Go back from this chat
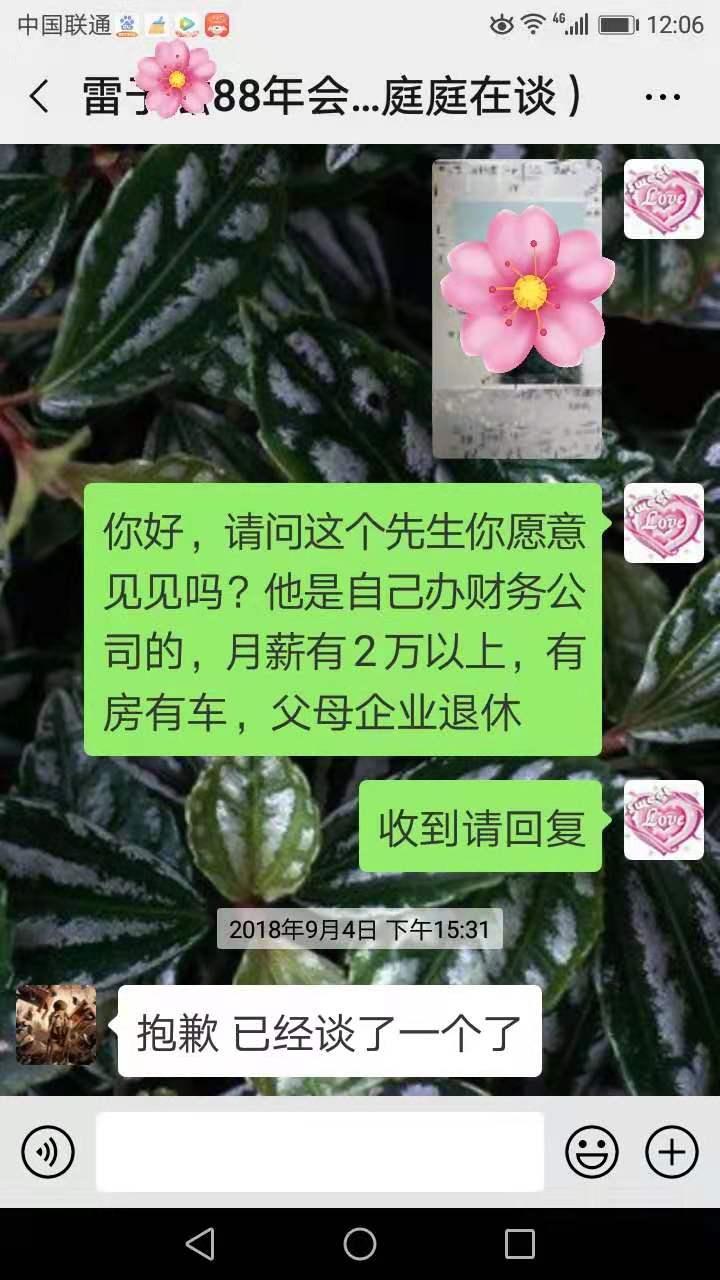 tap(39, 97)
